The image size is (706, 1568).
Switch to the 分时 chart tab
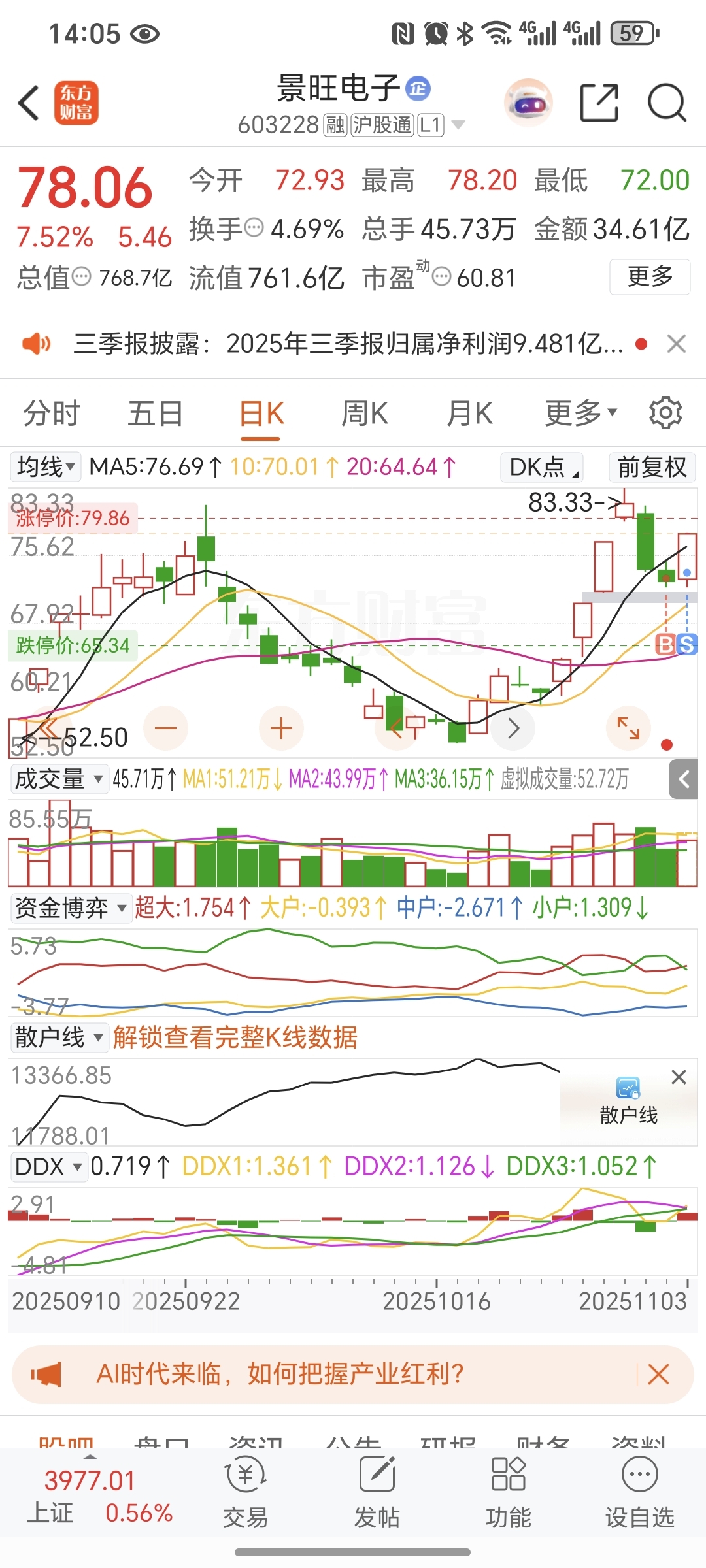51,414
